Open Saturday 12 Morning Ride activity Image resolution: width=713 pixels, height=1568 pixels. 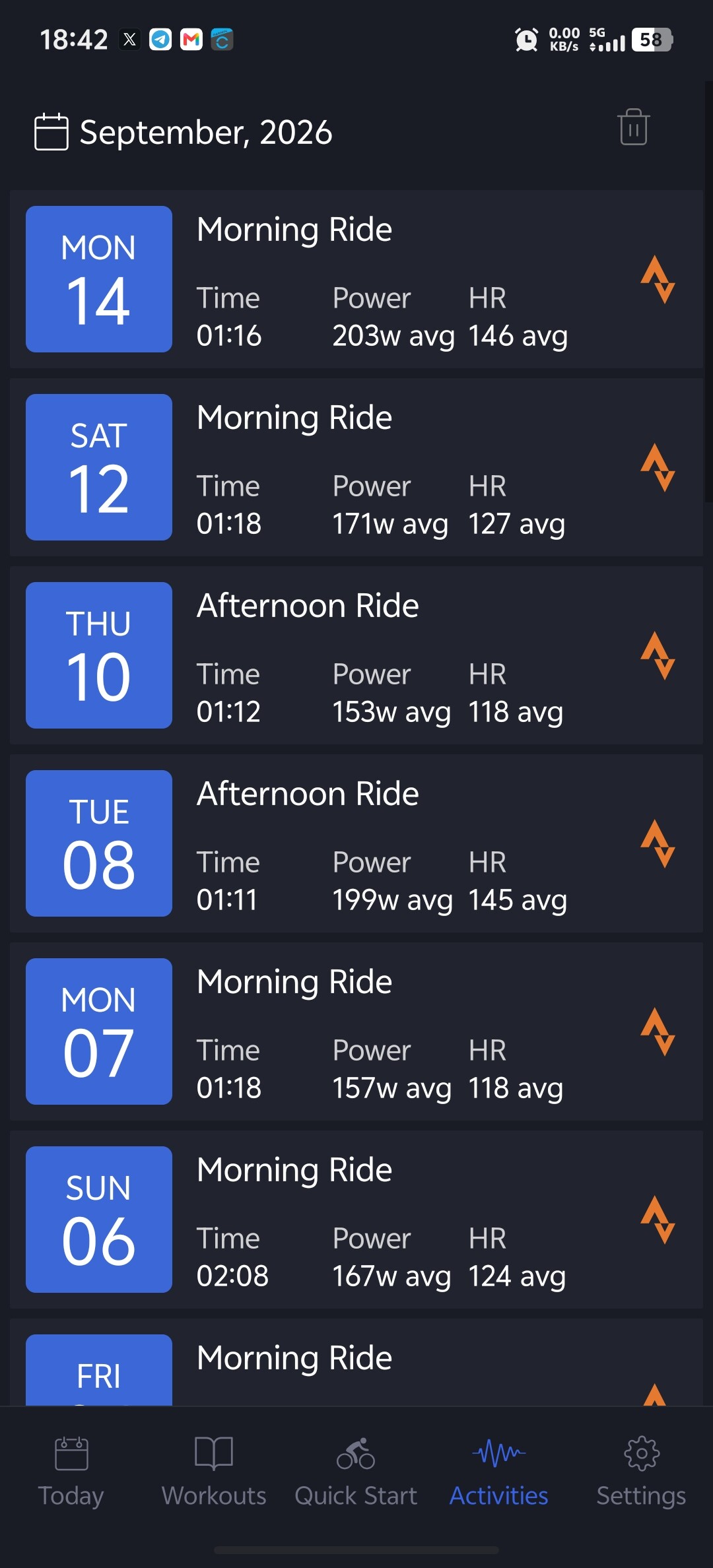(x=356, y=467)
